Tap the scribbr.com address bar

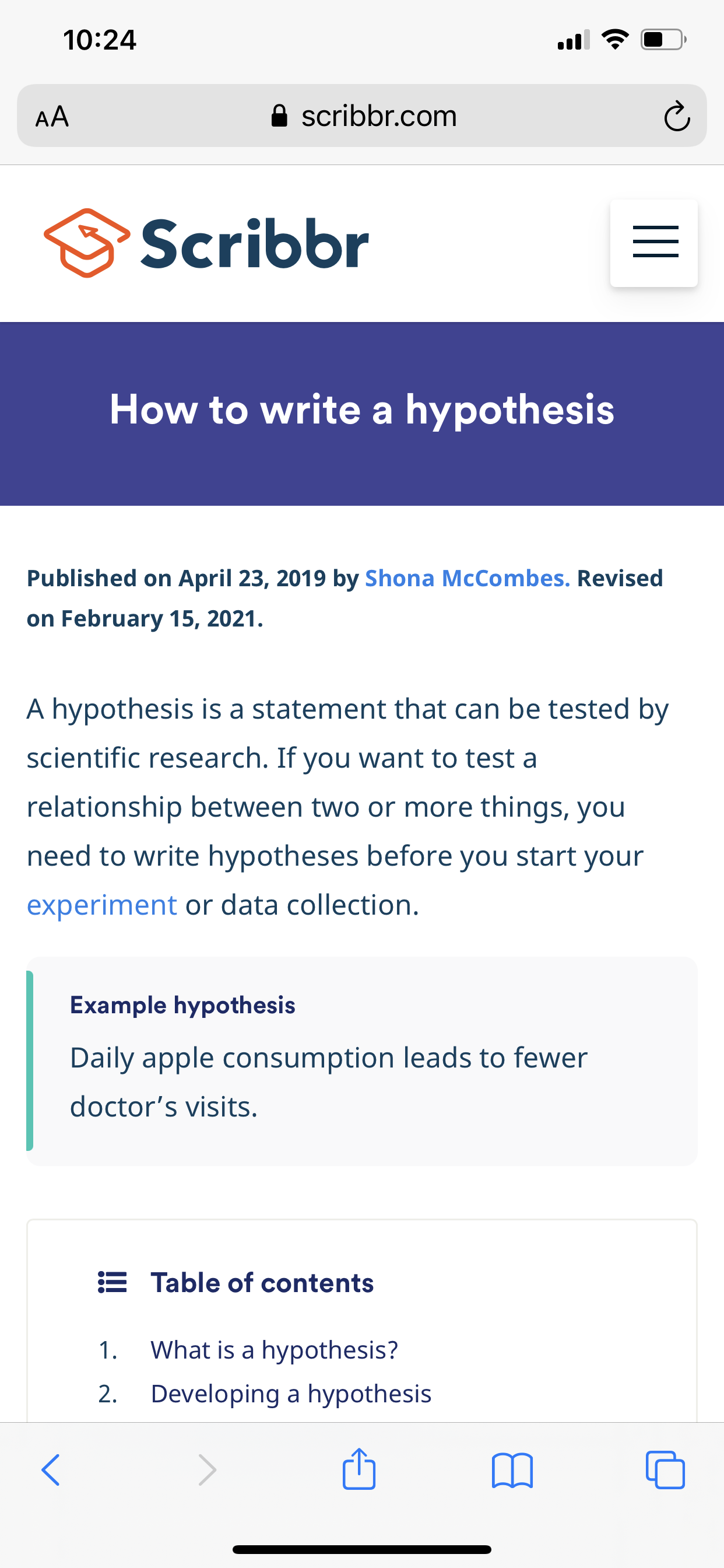tap(362, 116)
